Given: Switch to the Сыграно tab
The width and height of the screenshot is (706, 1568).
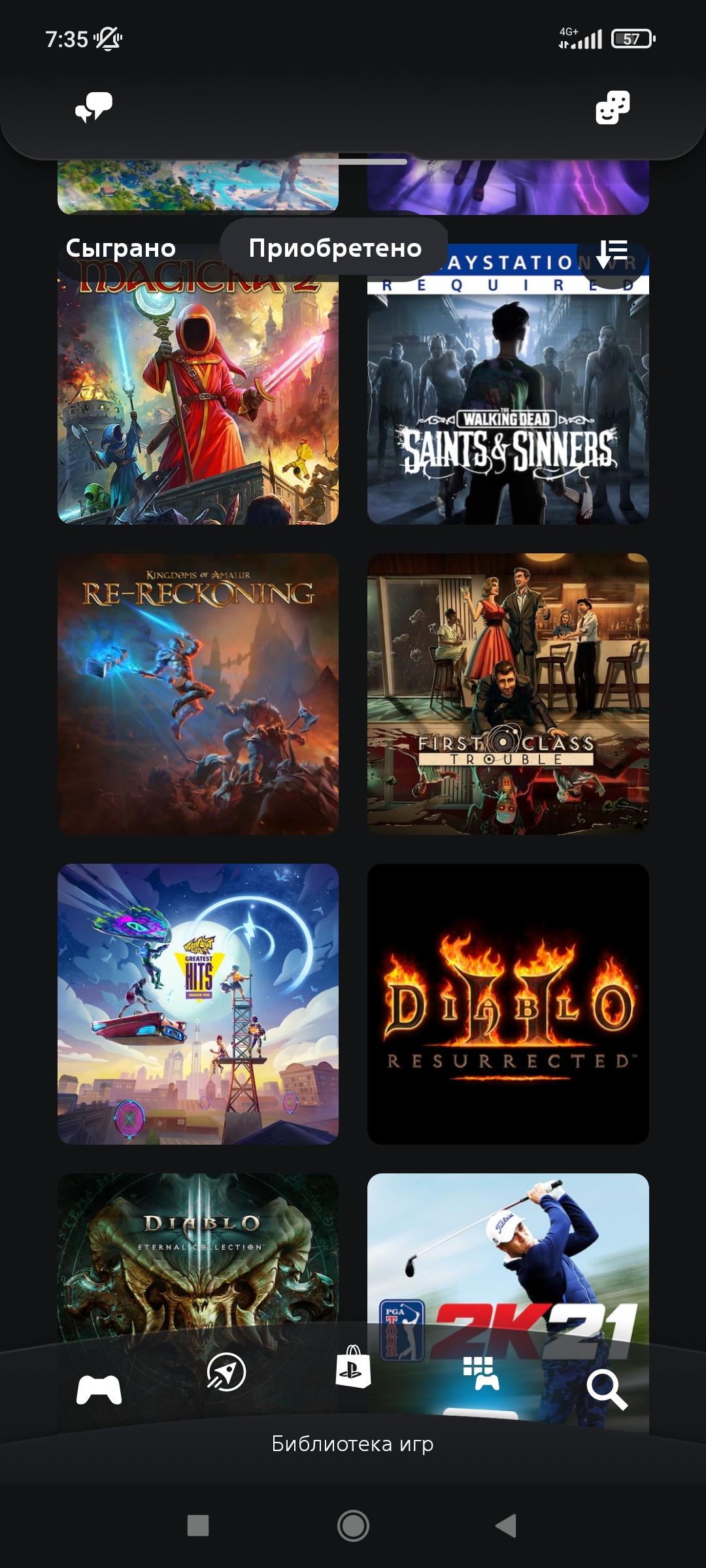Looking at the screenshot, I should click(x=121, y=248).
